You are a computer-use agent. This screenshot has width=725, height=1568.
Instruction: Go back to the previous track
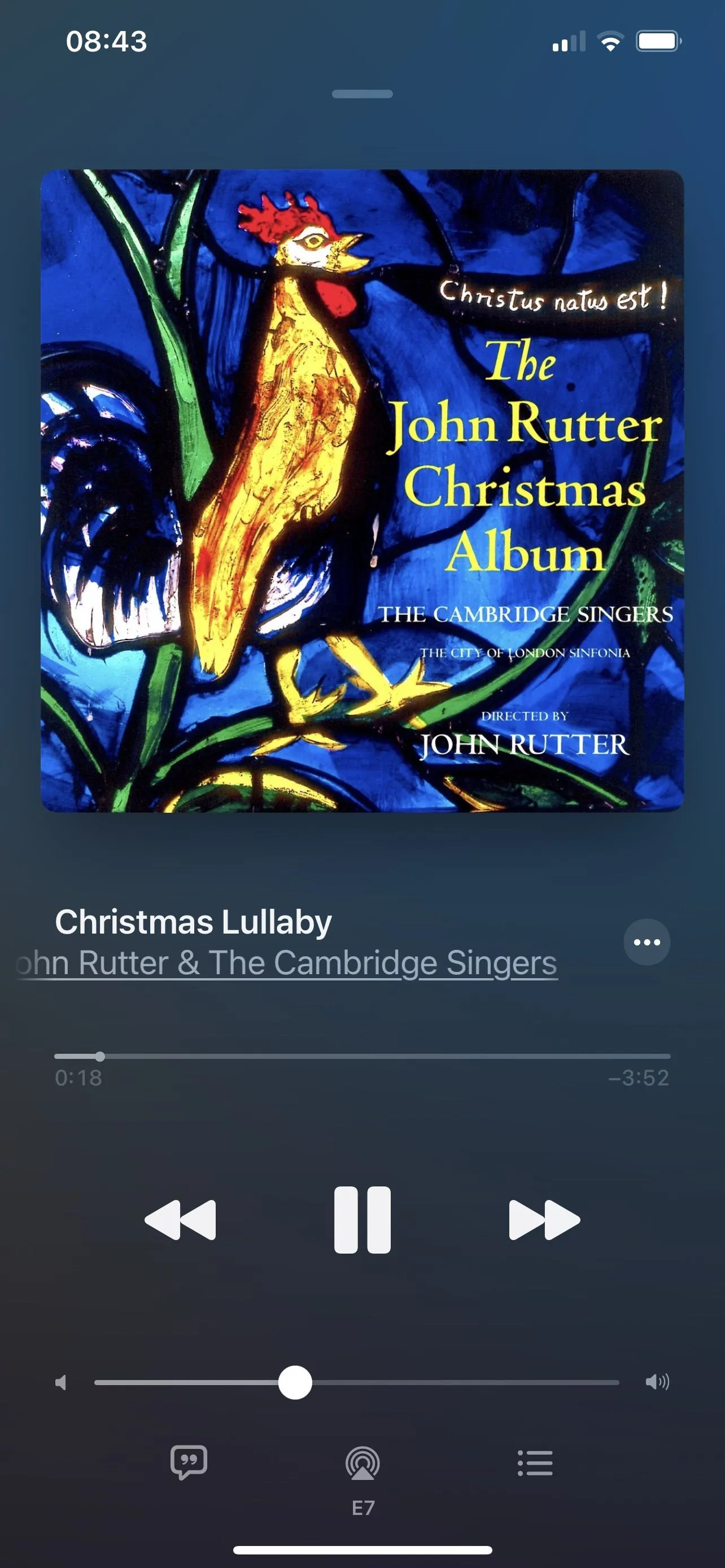[x=180, y=1220]
